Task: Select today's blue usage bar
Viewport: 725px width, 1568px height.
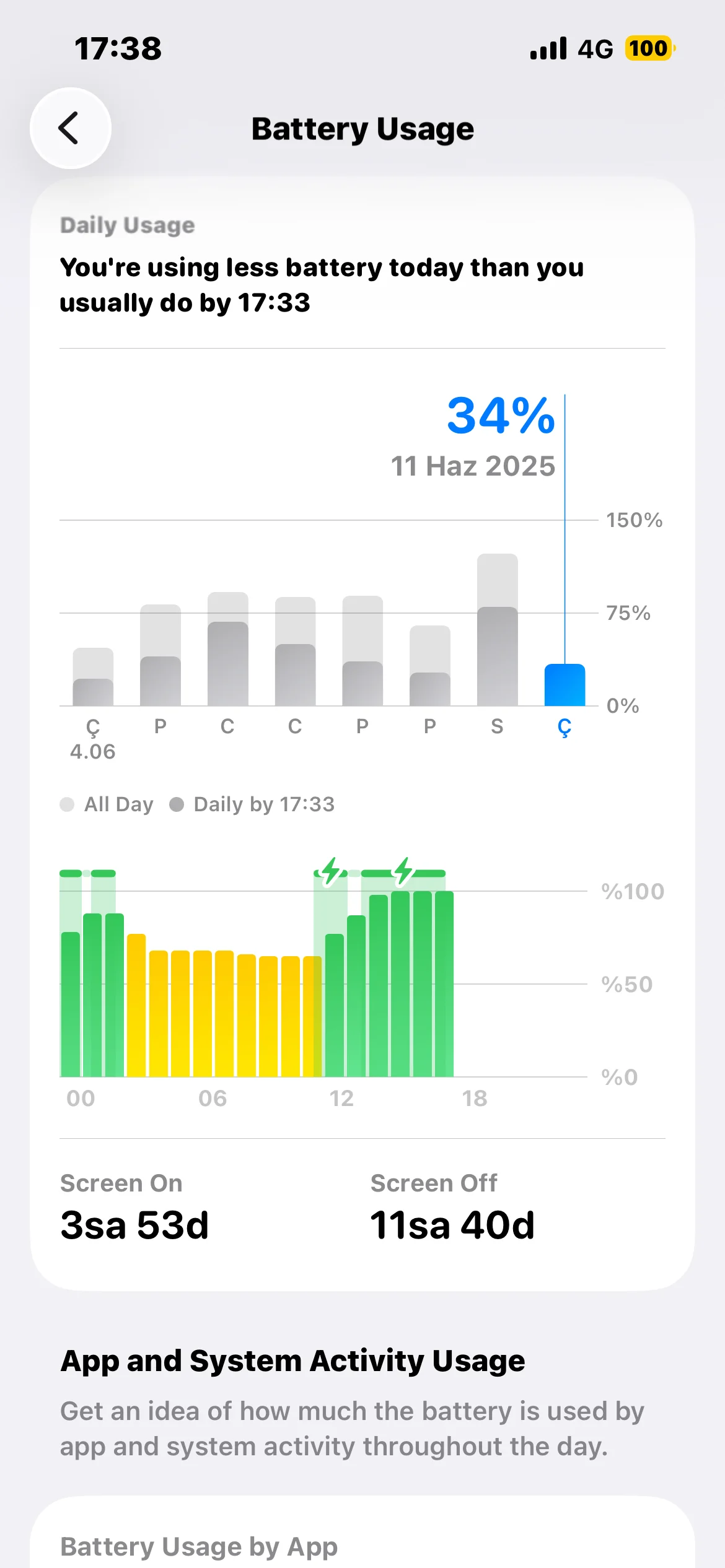Action: pos(565,685)
